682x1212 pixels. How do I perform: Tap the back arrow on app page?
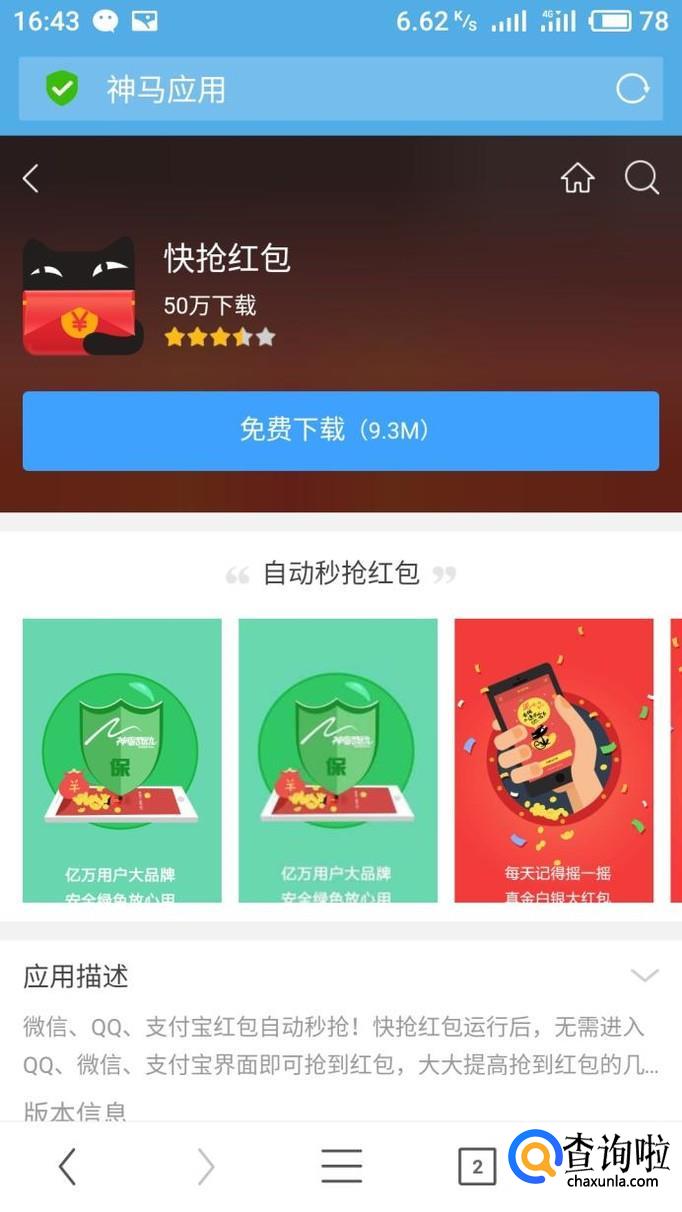[x=31, y=179]
